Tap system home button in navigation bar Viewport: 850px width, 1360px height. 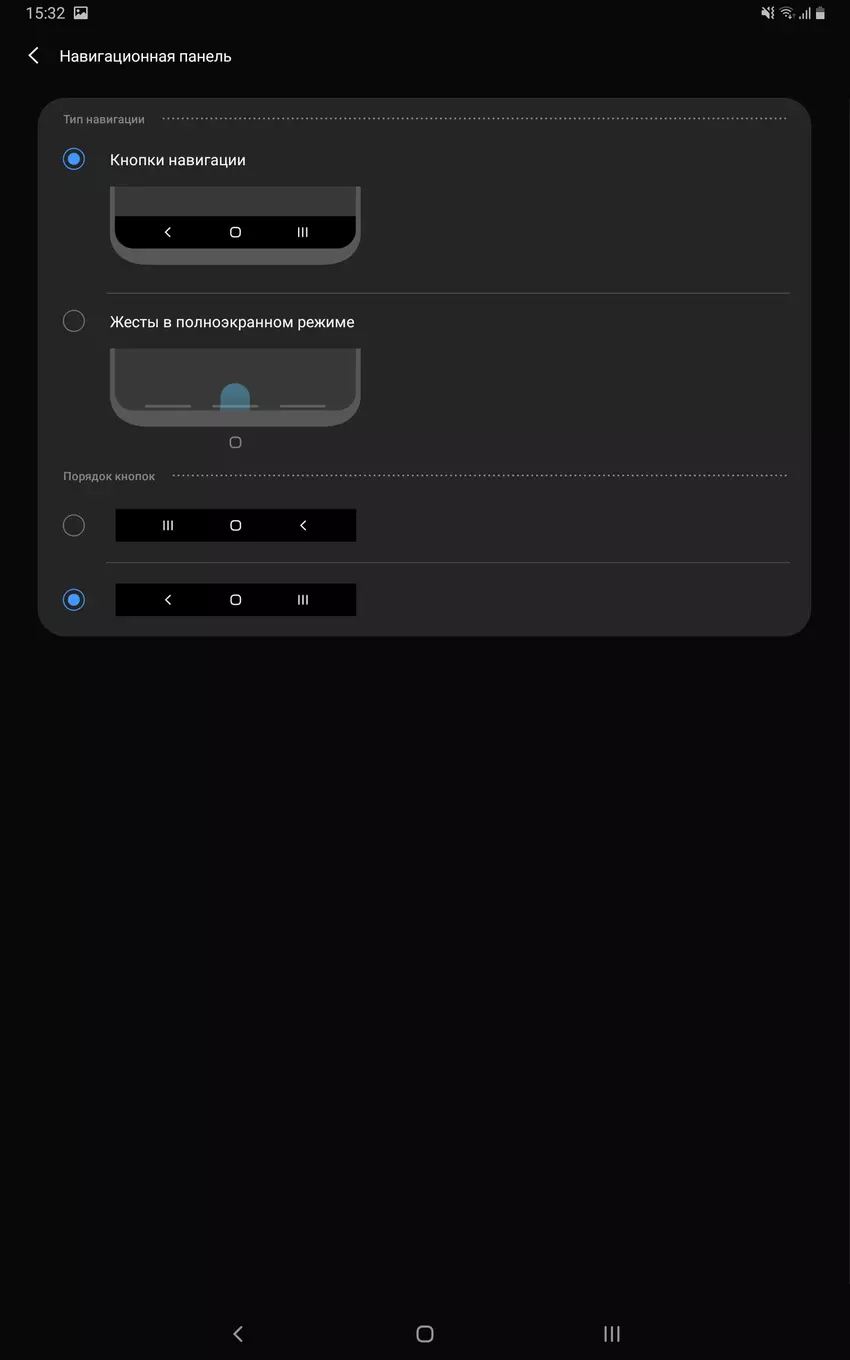click(424, 1333)
